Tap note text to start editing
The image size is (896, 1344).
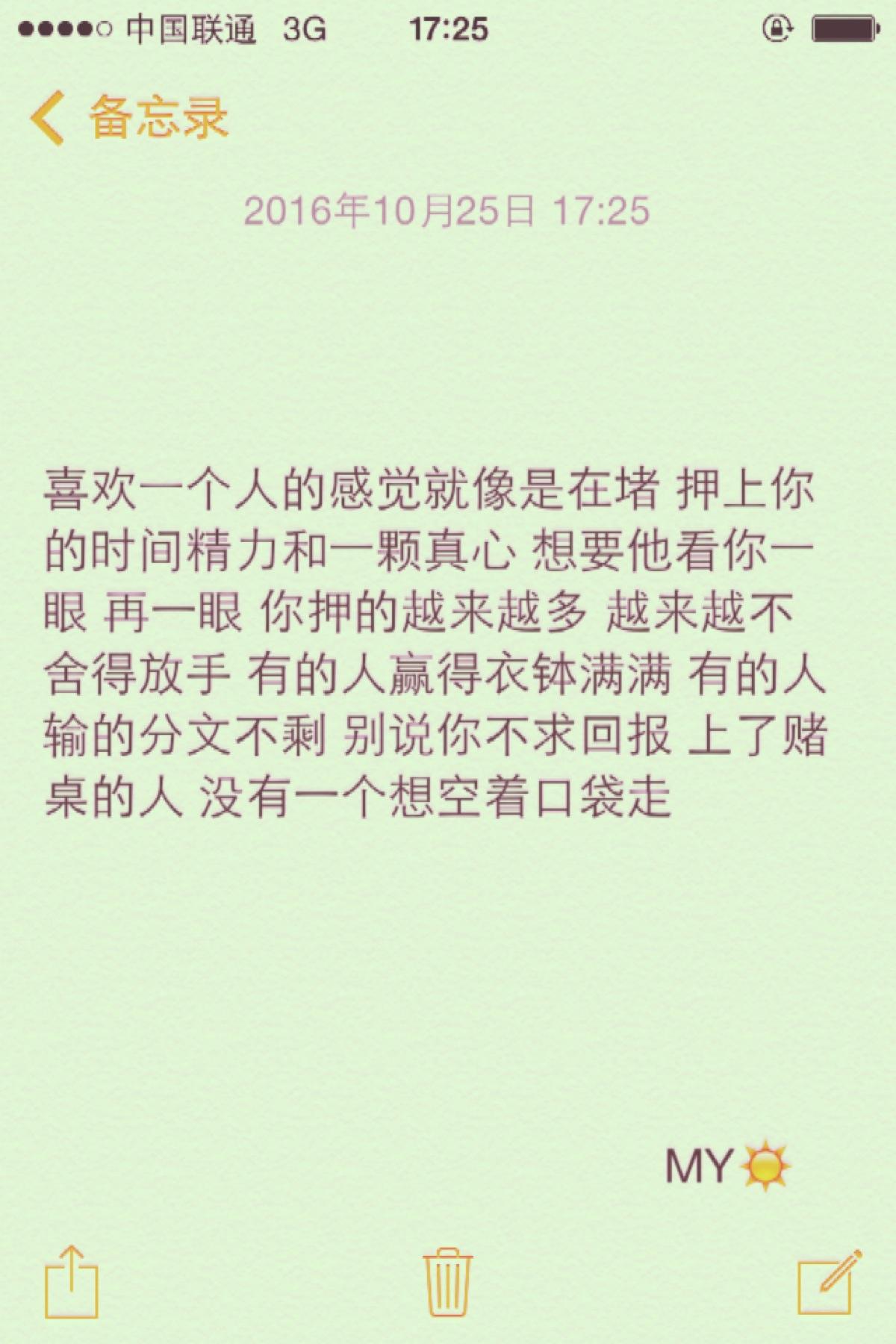[x=433, y=642]
